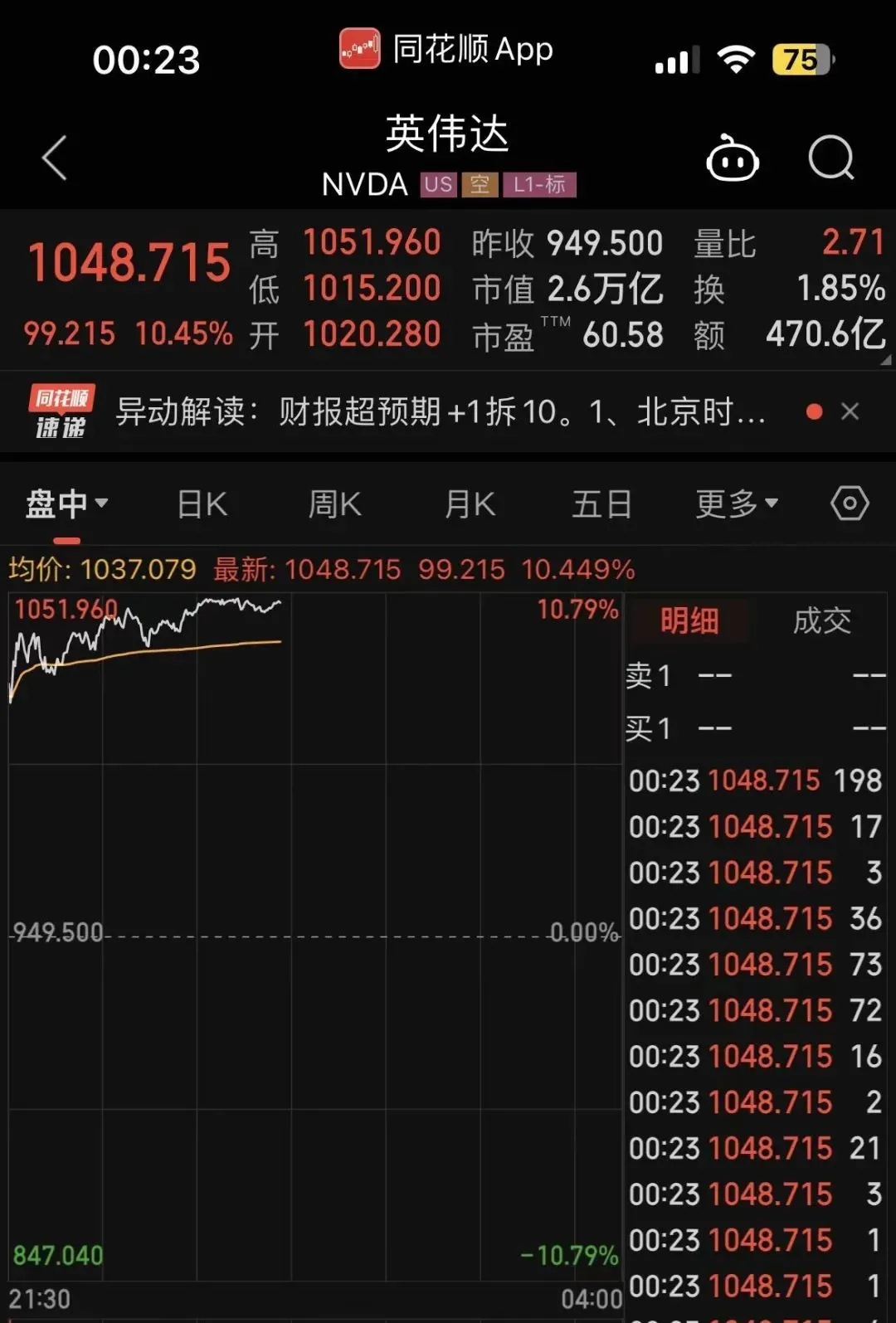Expand the 更多 chart options

tap(736, 503)
